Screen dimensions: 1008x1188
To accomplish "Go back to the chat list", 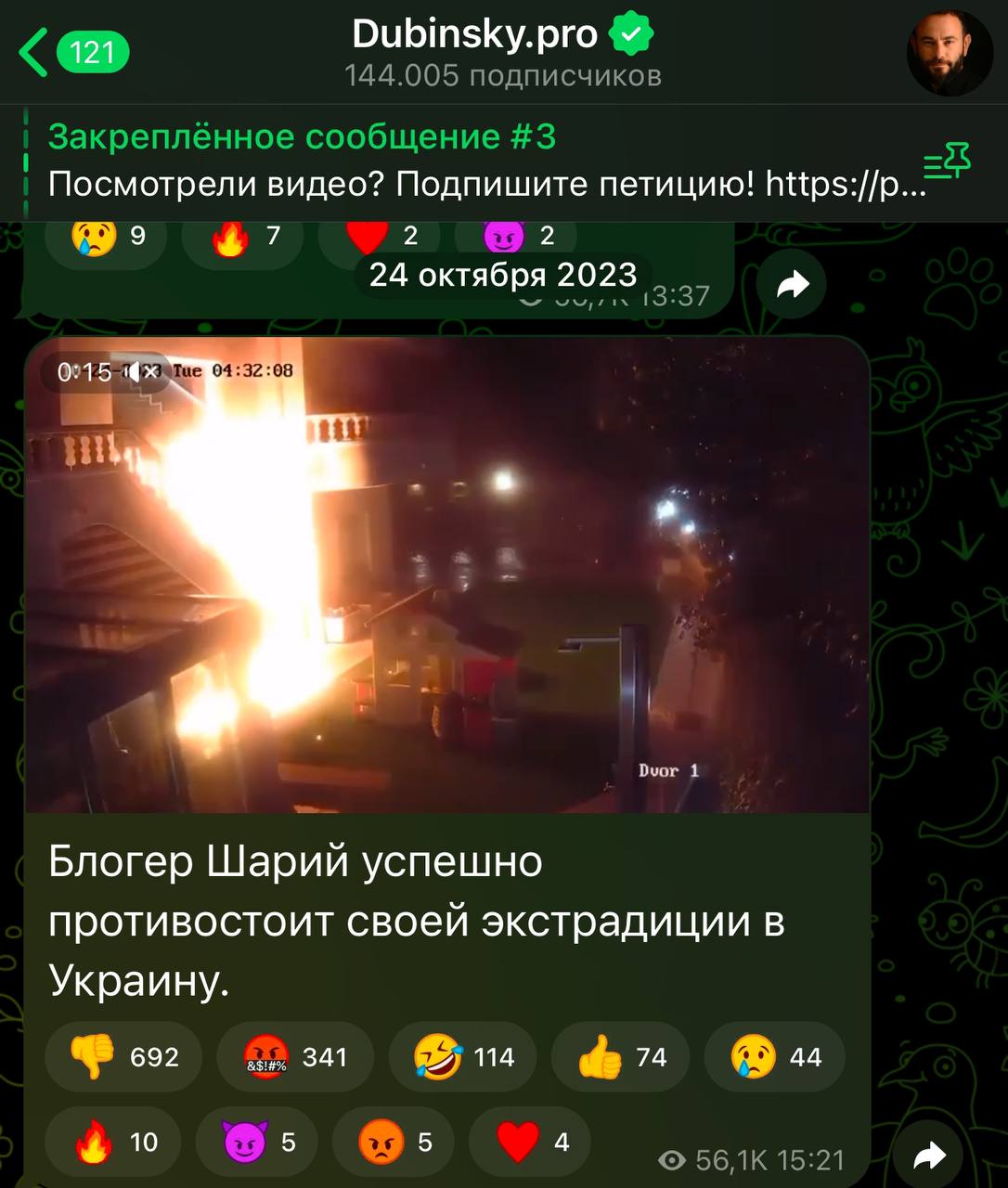I will [x=72, y=52].
